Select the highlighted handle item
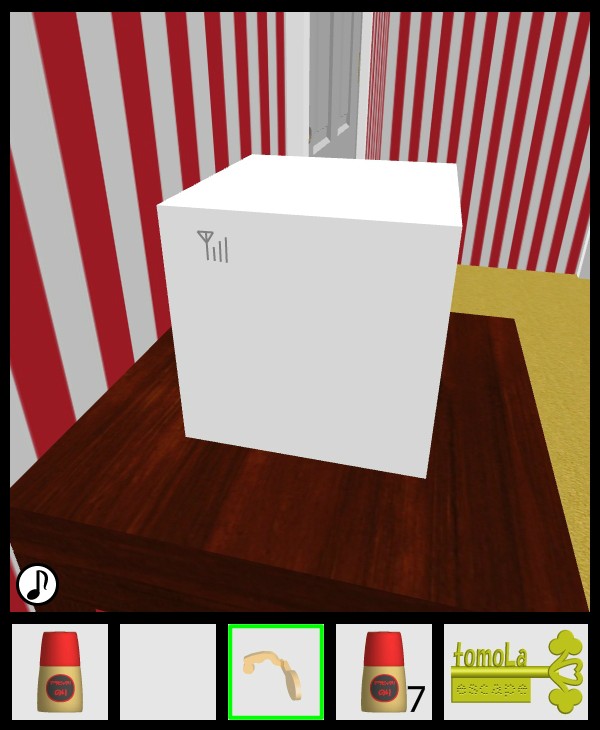 click(276, 671)
